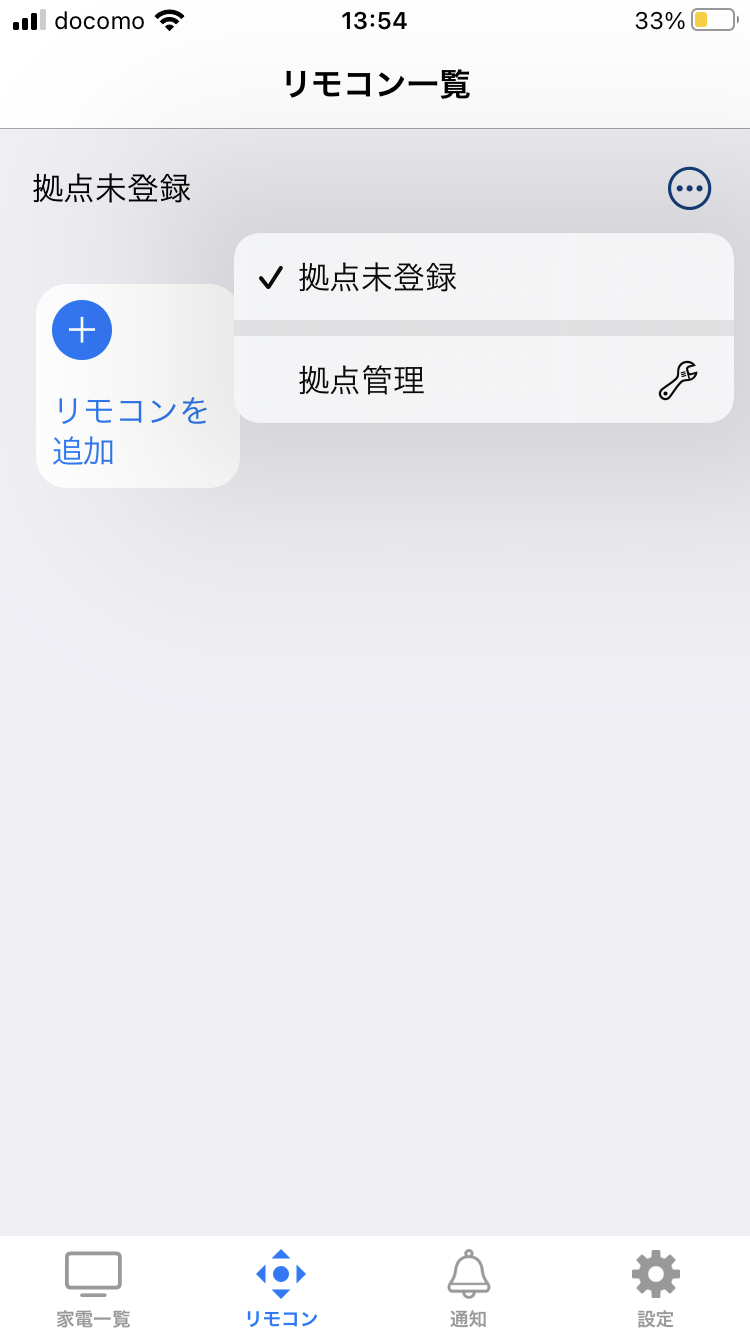Tap the checkmark beside 拠点未登録

[268, 278]
